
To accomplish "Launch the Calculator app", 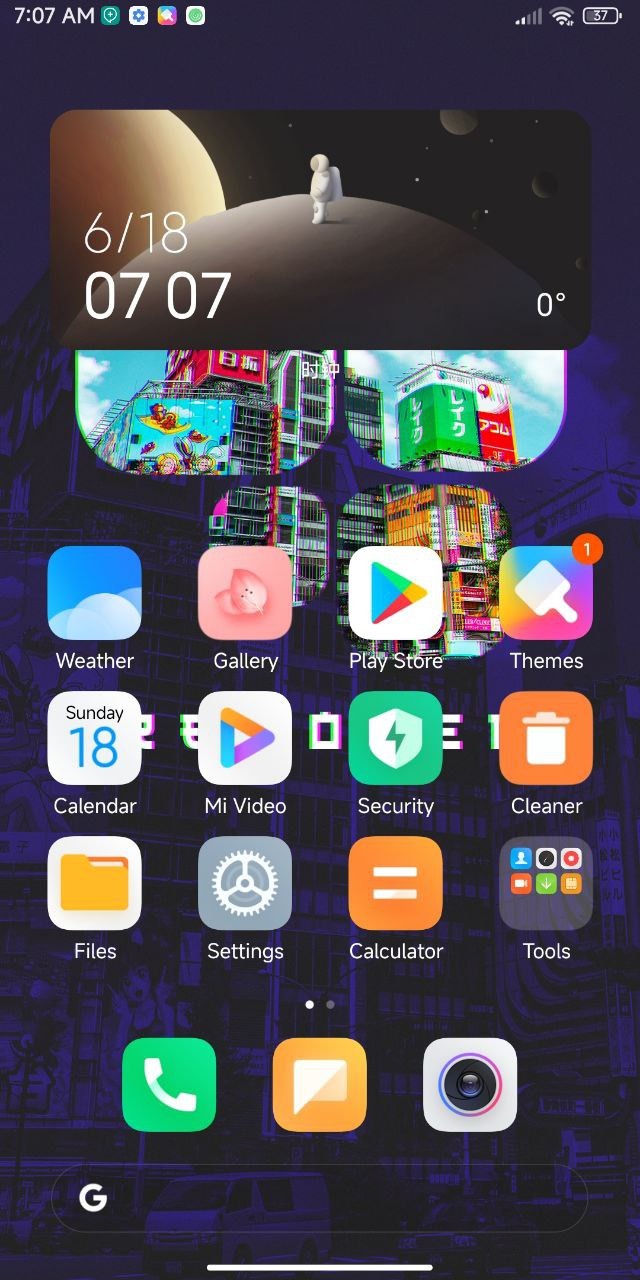I will pyautogui.click(x=395, y=883).
